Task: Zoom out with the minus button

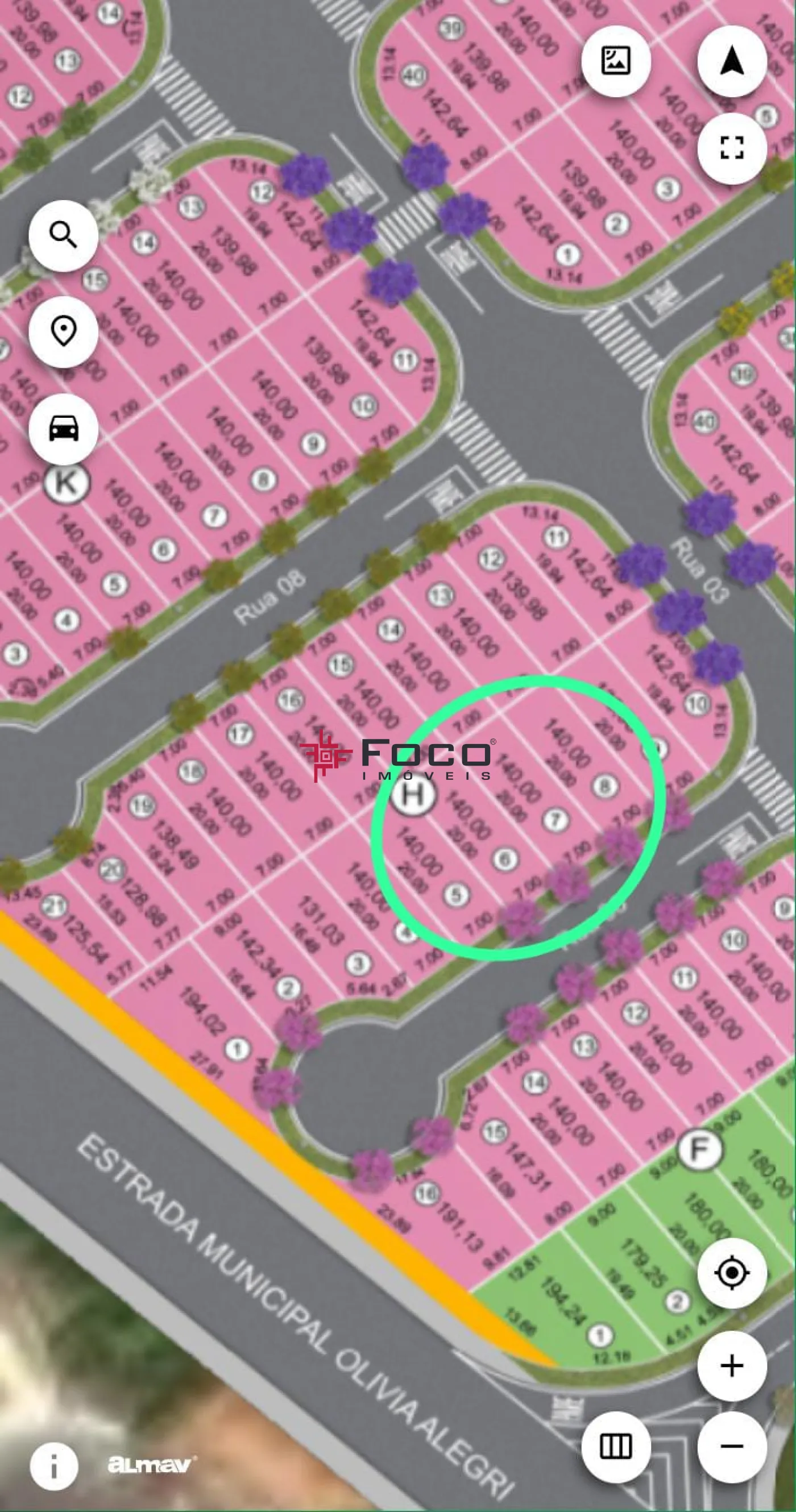Action: [x=731, y=1445]
